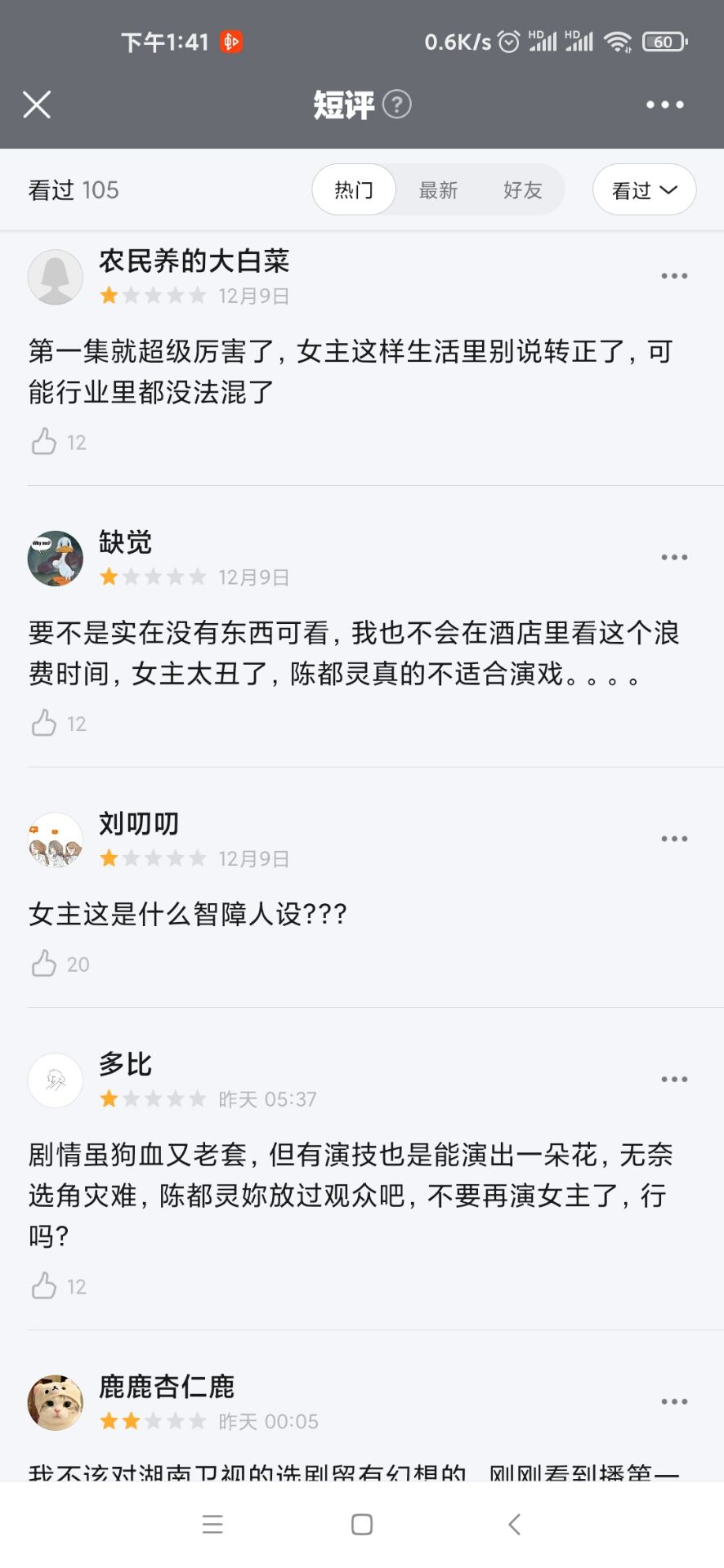Tap 鹿鹿杏仁鹿's cat avatar
Viewport: 724px width, 1568px height.
(x=55, y=1401)
